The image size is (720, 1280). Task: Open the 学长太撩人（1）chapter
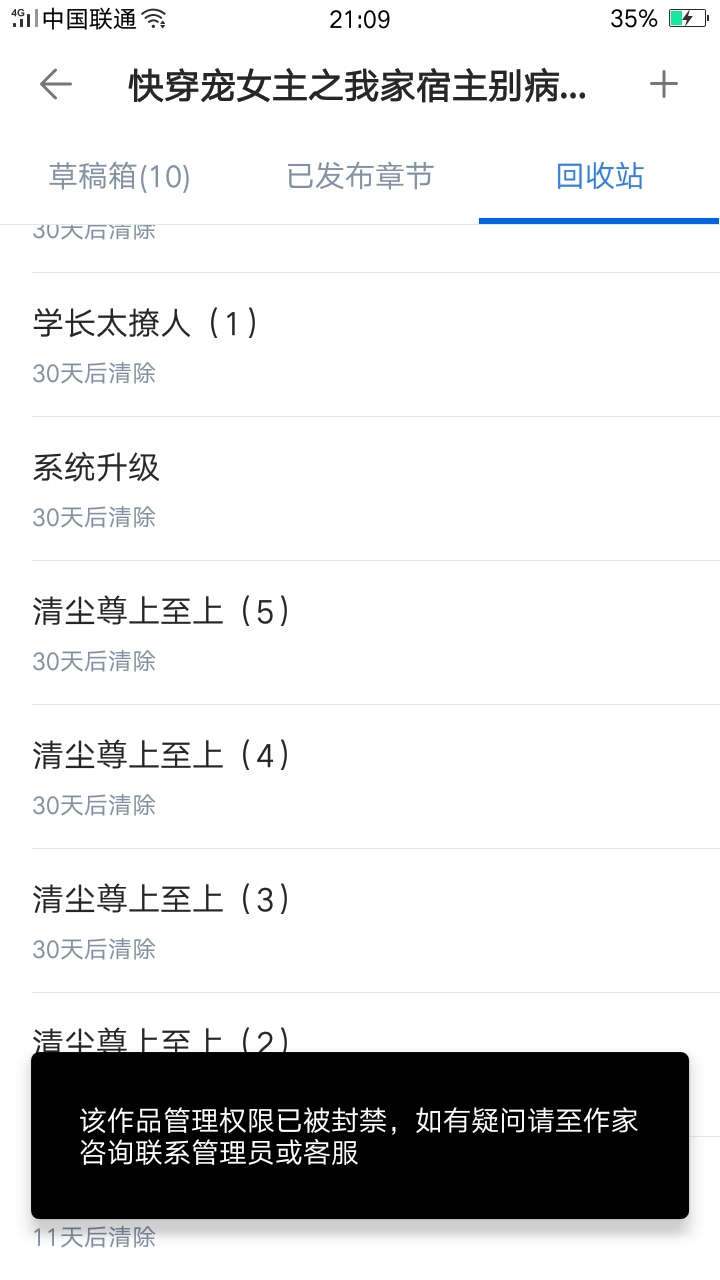(x=360, y=345)
